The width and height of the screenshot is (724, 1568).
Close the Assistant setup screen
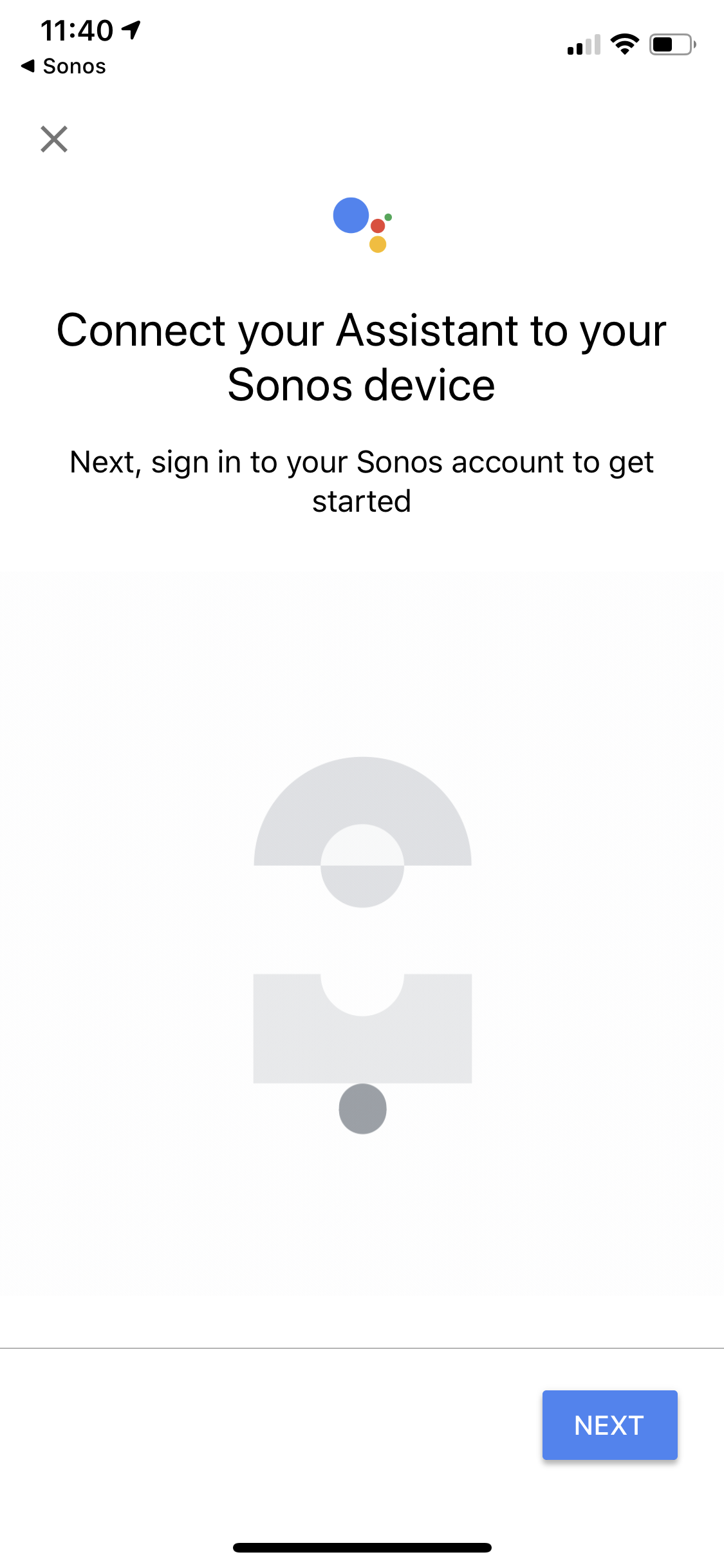coord(54,139)
